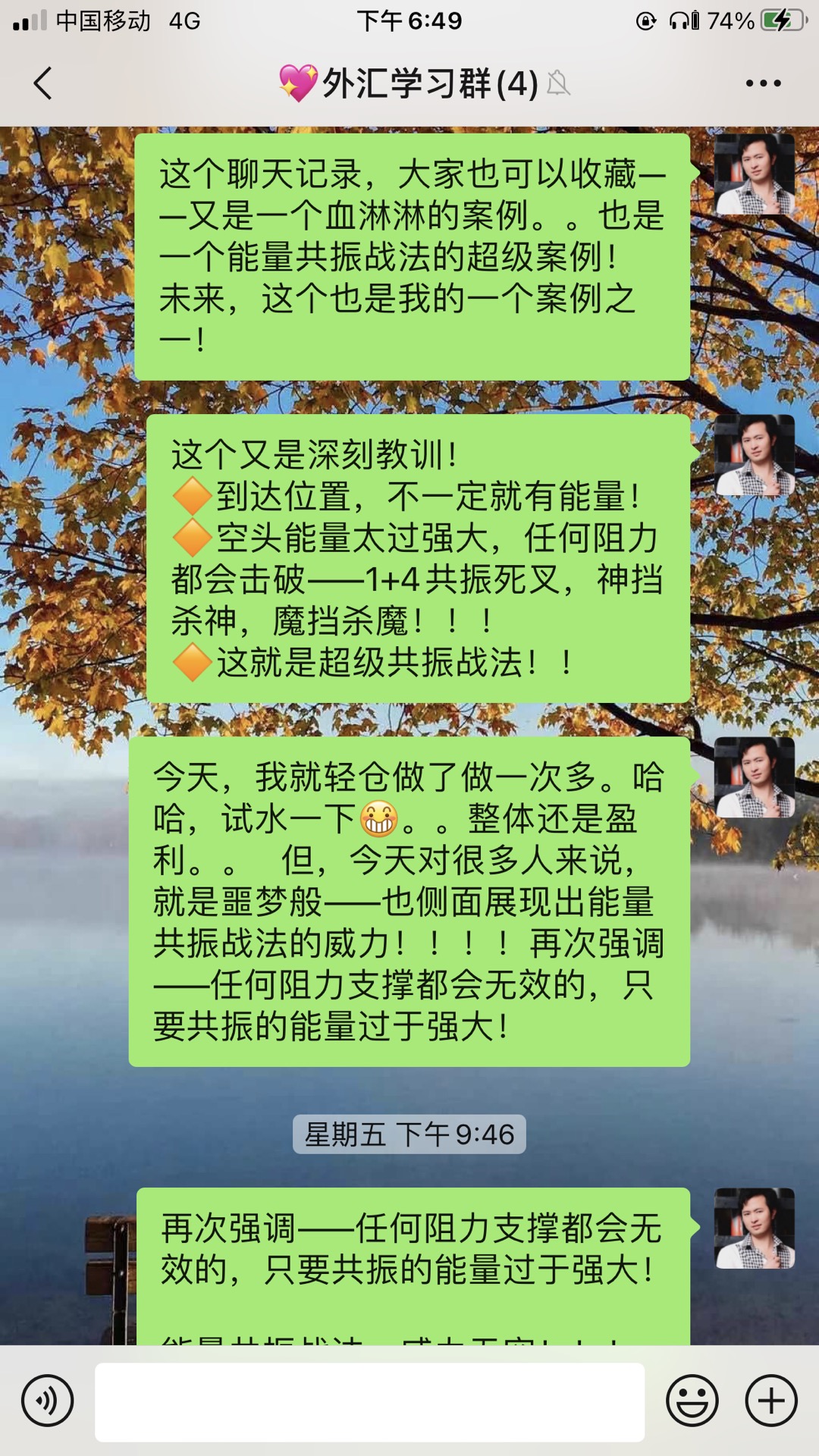Tap sender avatar beside 今天，我就轻仓 message
Screen dimensions: 819x1456
tap(754, 777)
